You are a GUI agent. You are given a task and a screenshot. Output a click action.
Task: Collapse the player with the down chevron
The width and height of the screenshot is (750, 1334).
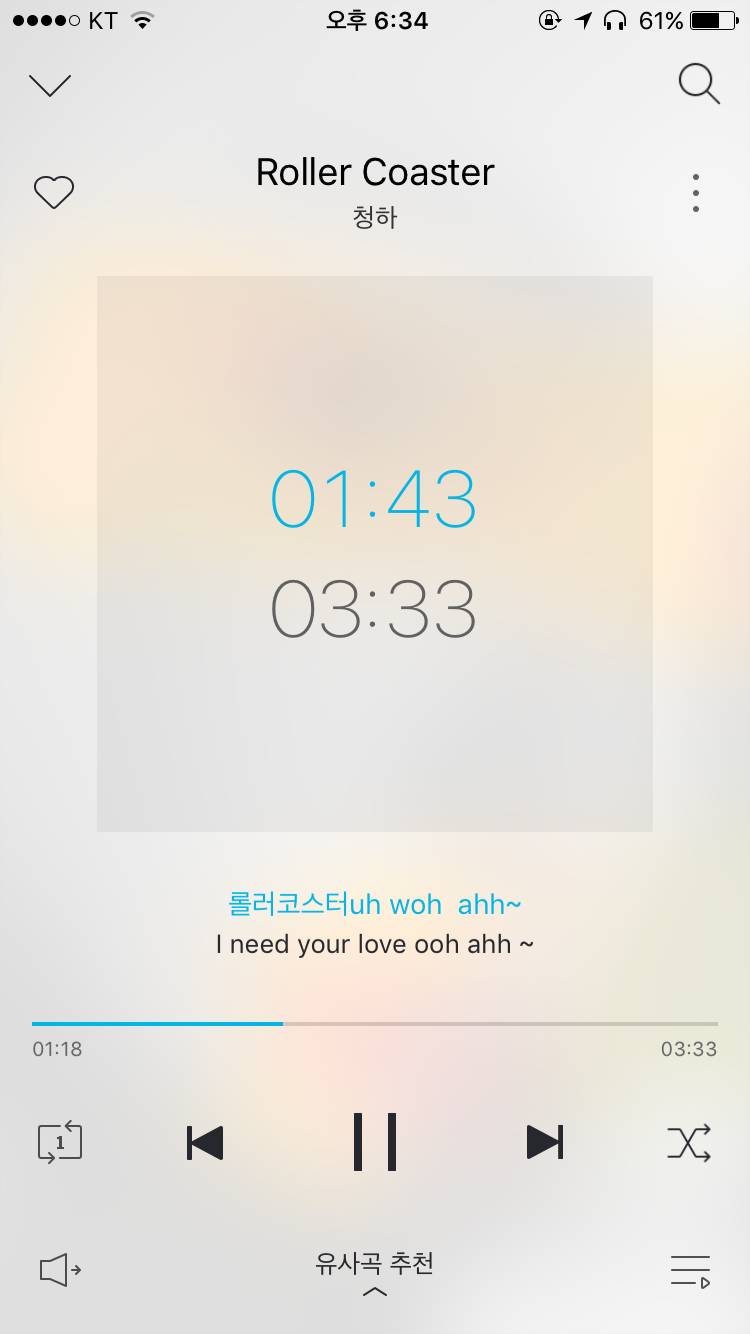50,86
